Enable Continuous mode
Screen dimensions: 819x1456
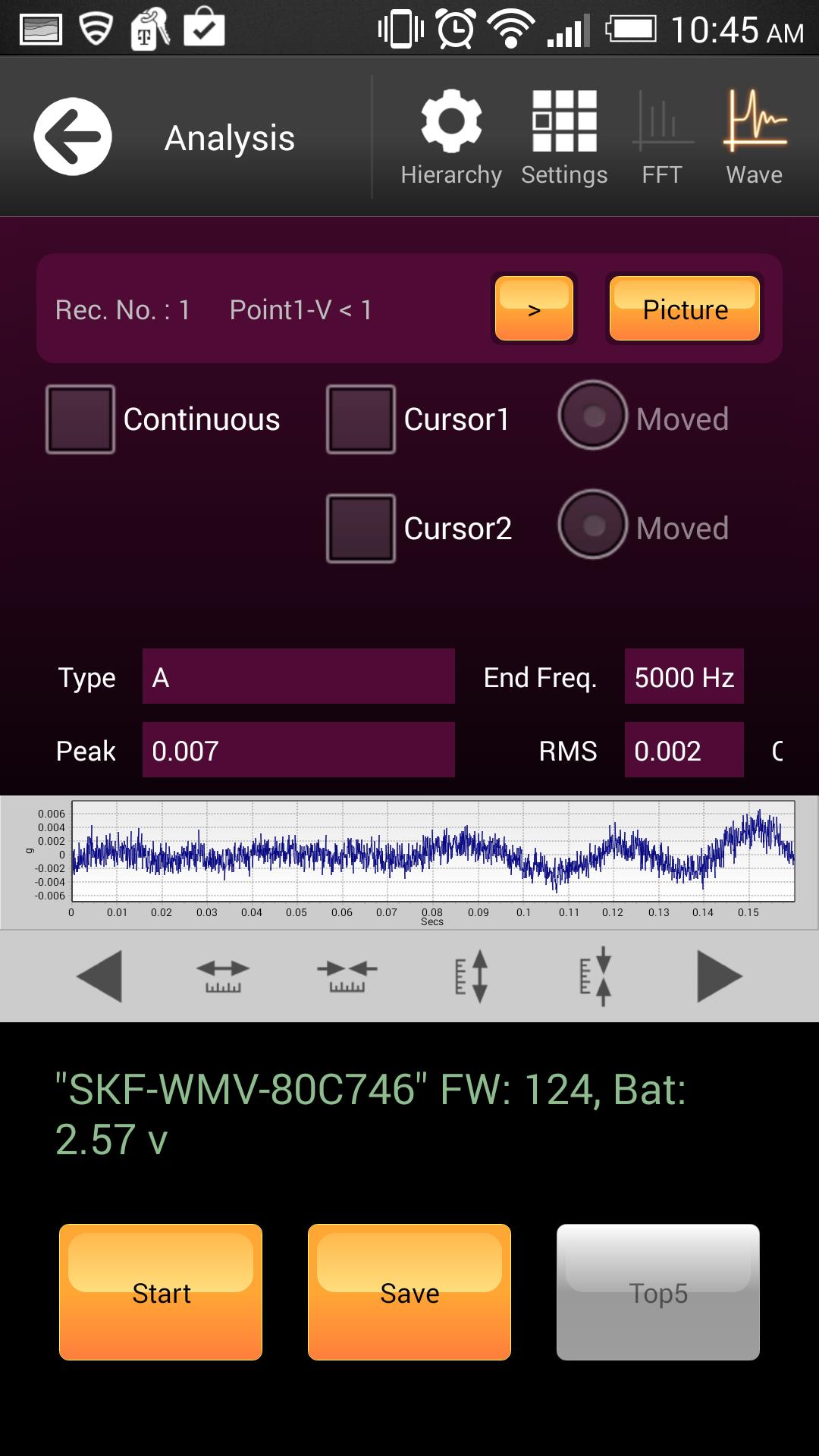[80, 419]
